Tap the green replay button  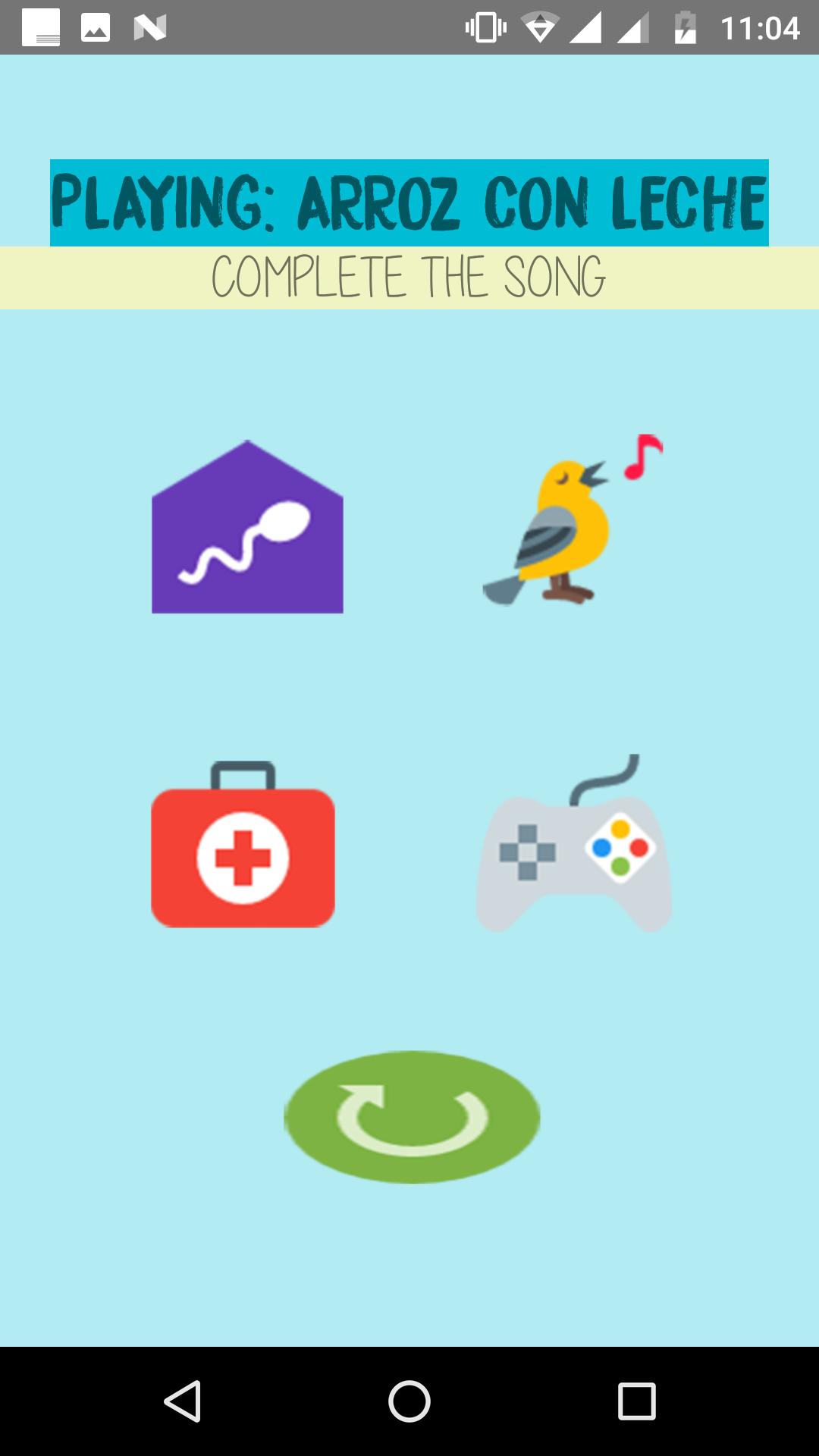[412, 1117]
